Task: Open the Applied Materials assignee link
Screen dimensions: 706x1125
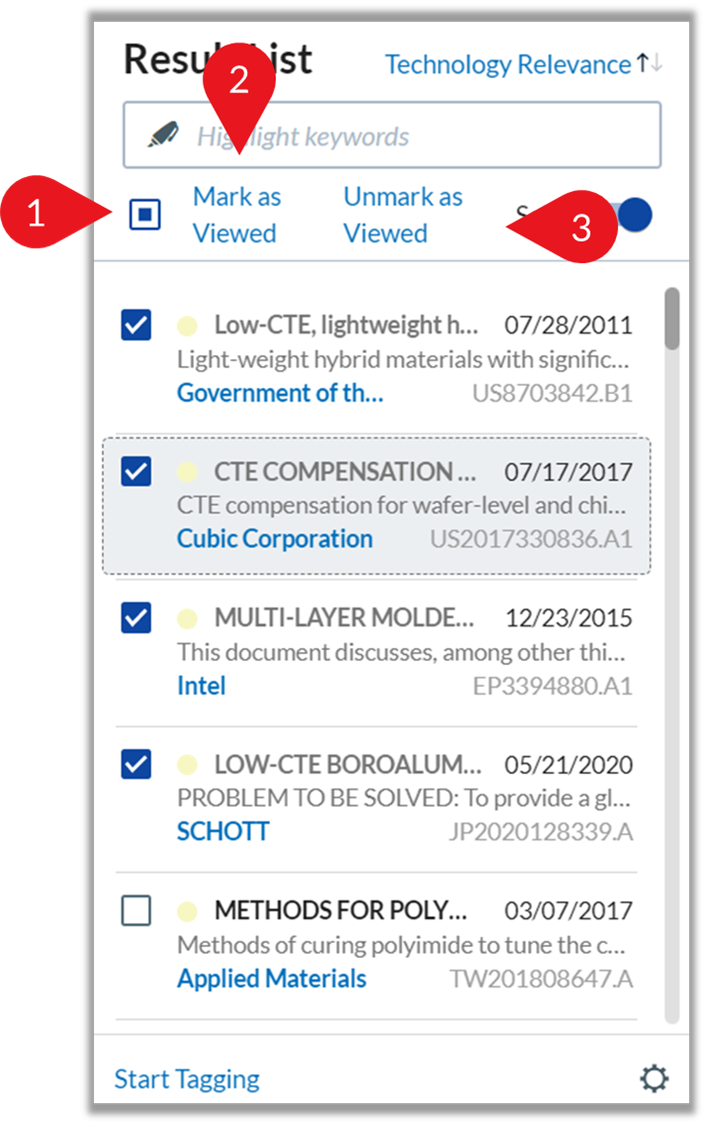Action: 271,979
